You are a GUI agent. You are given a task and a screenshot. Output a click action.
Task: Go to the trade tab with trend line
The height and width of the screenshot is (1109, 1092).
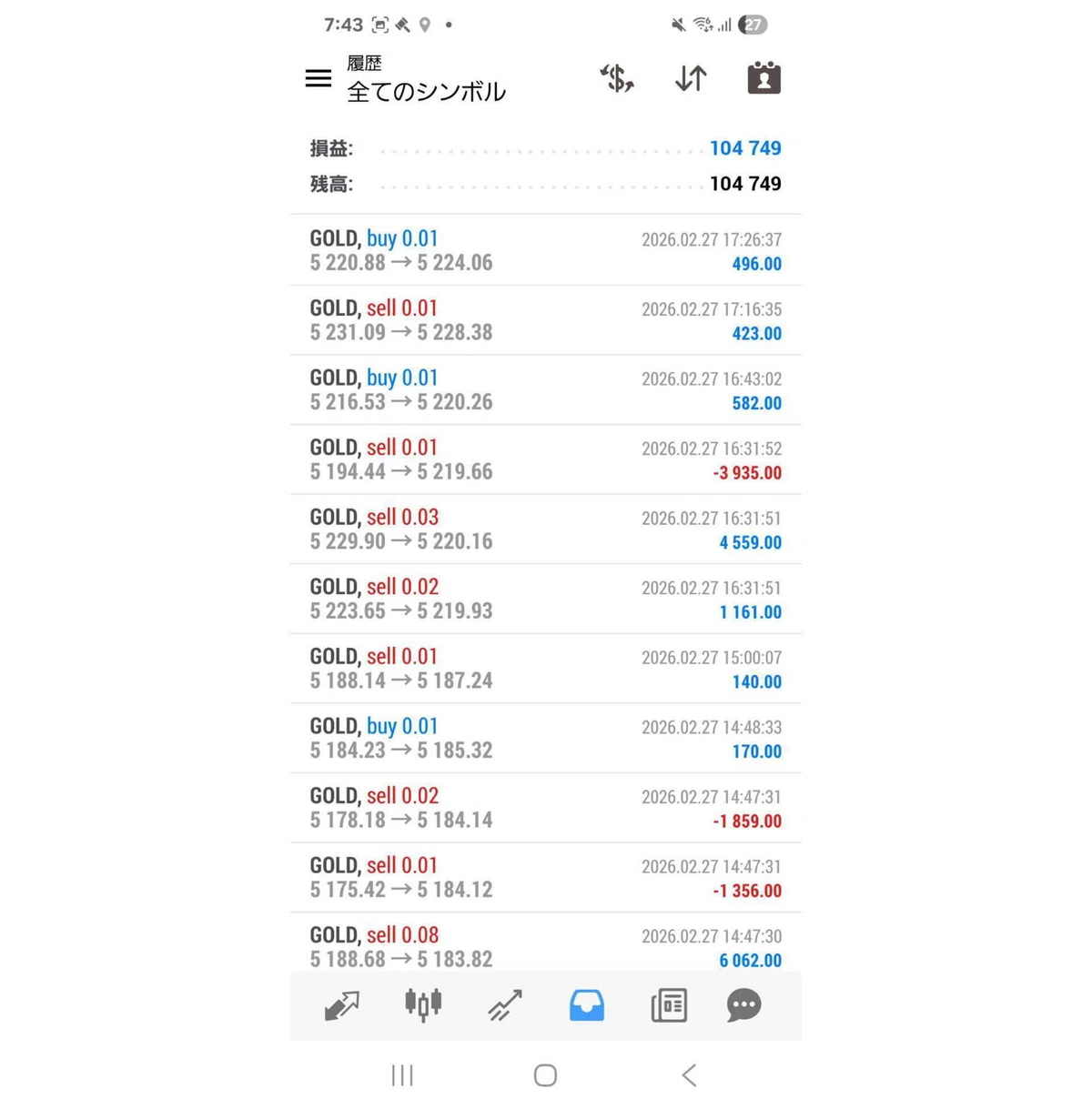(505, 1005)
